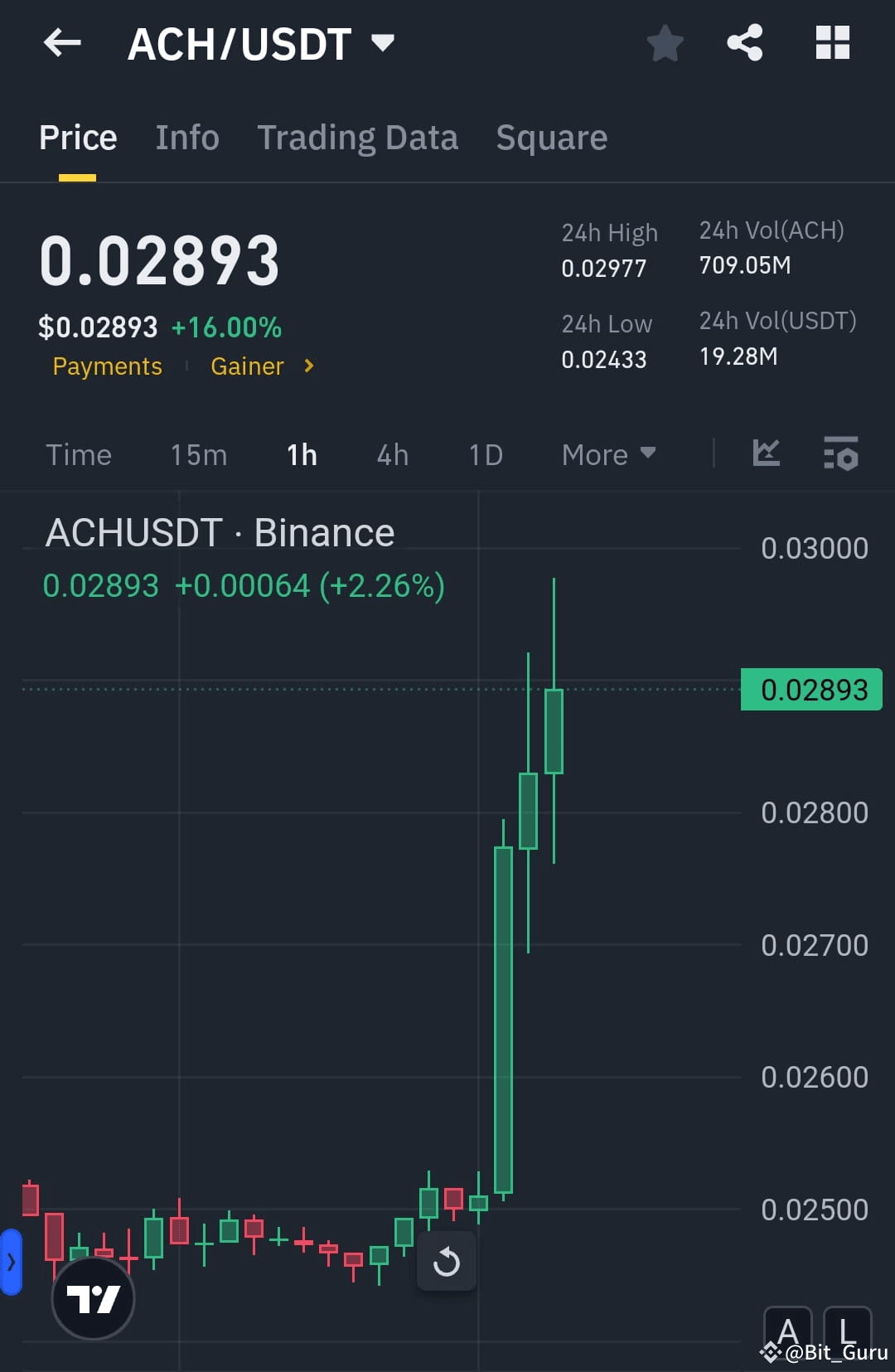Screen dimensions: 895x1372
Task: Switch chart to line chart view icon
Action: (767, 453)
